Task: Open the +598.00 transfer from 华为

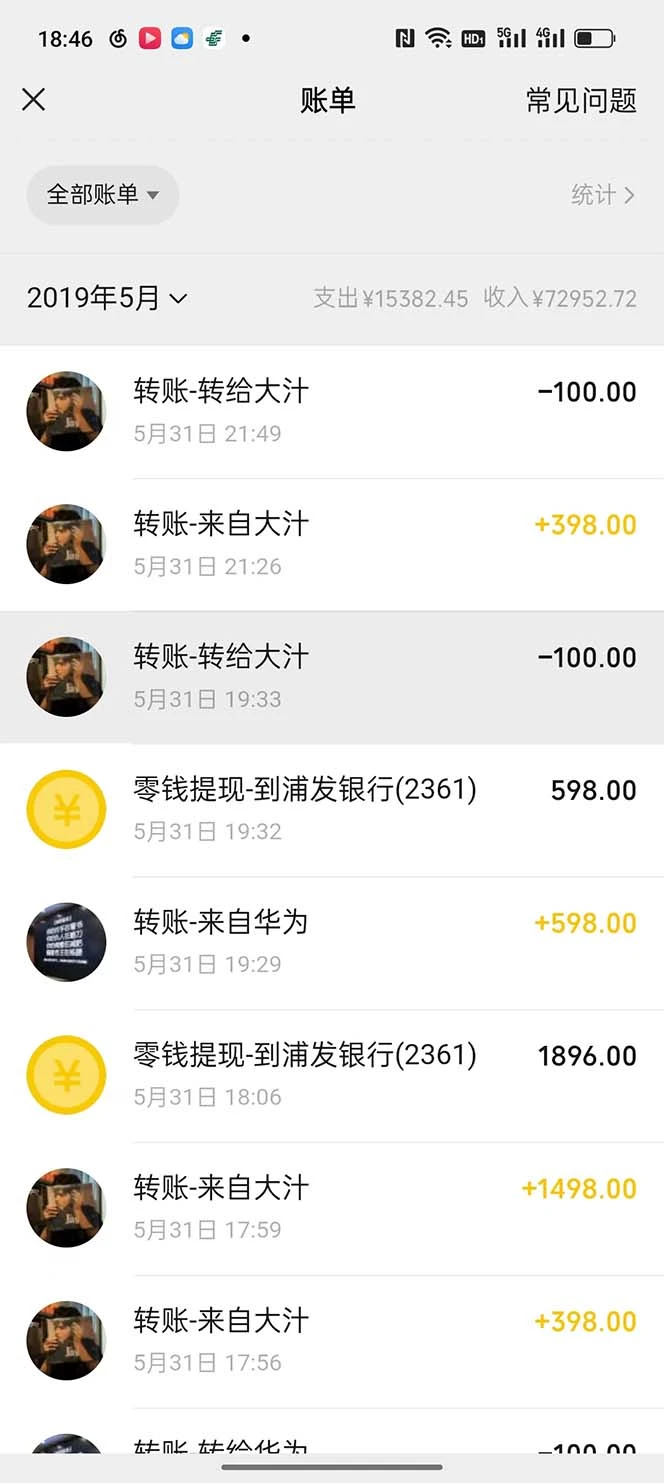Action: [332, 942]
